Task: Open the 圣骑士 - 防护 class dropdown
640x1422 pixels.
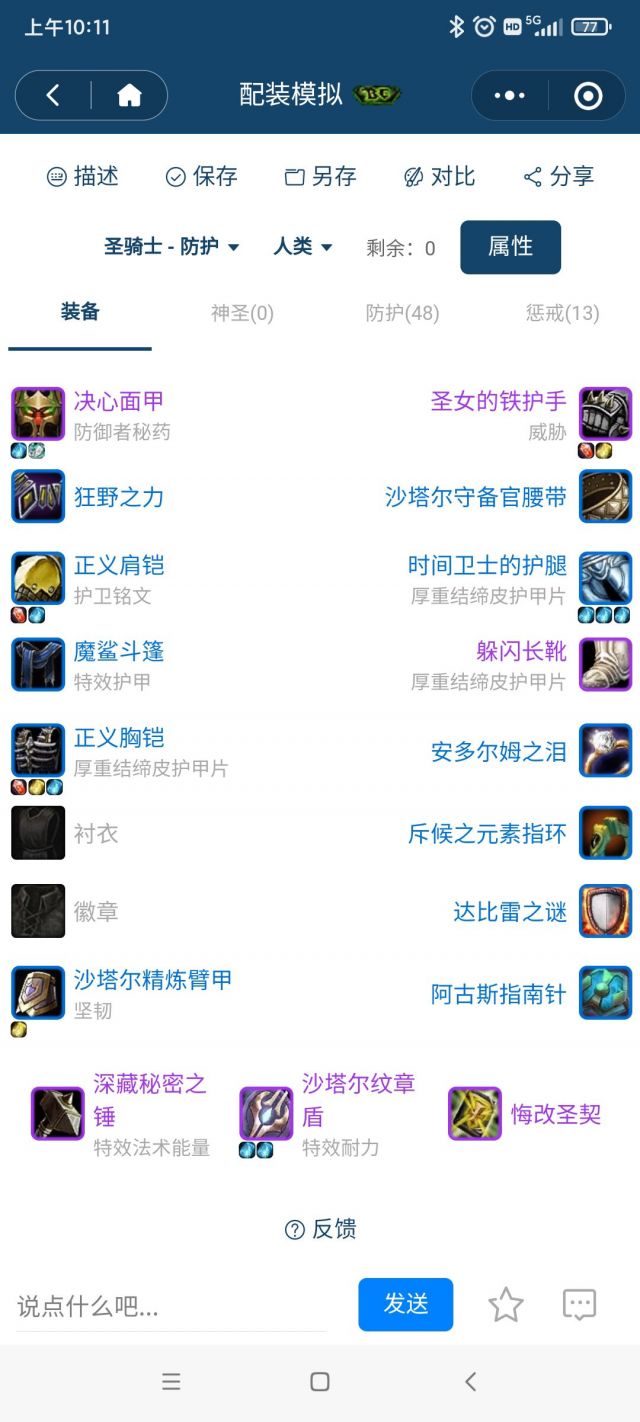Action: (x=172, y=247)
